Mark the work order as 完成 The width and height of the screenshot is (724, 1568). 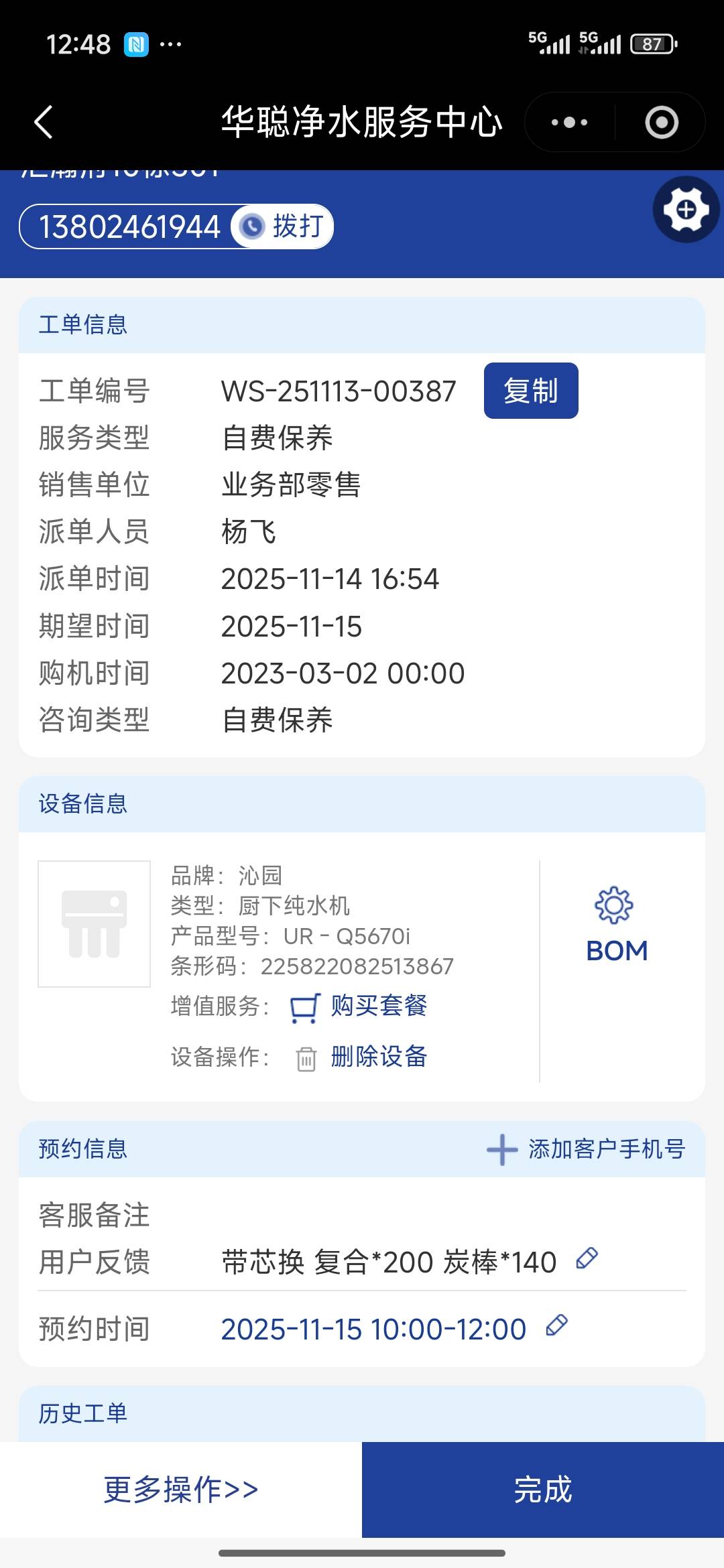tap(543, 1489)
